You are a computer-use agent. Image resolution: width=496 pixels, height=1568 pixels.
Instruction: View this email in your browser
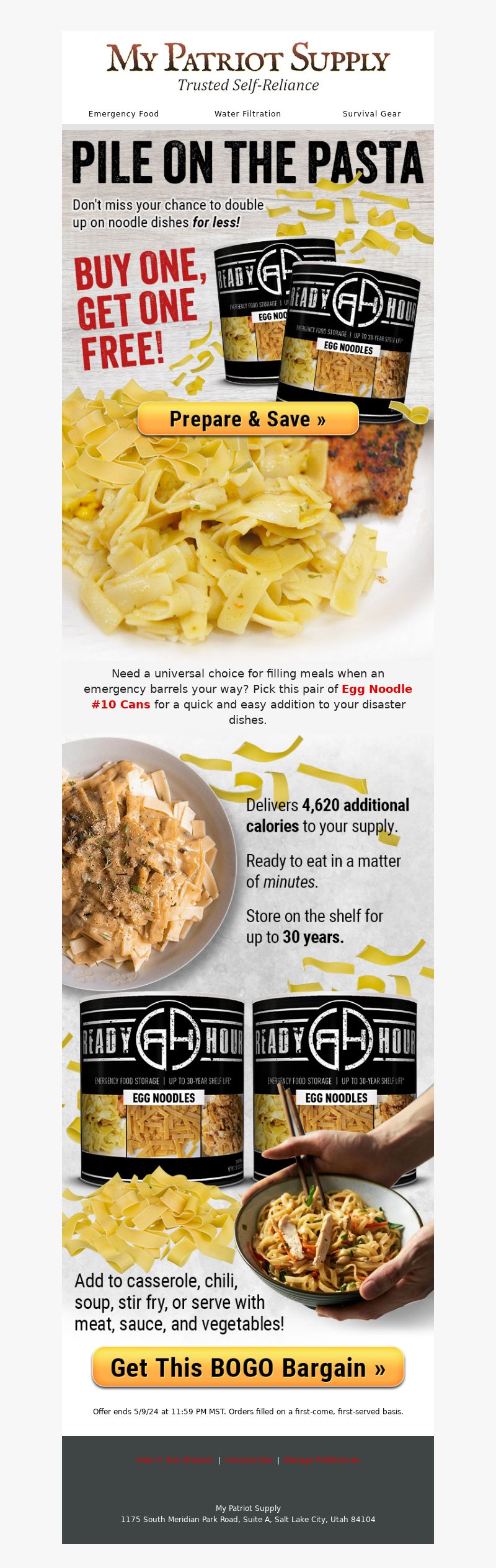[x=175, y=1460]
